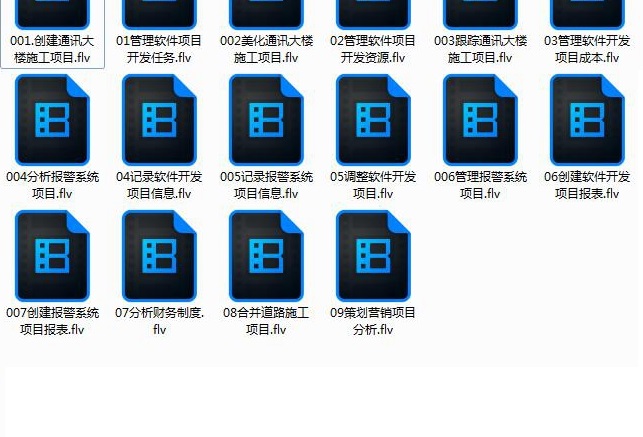Select 03管理软件开发项目成本.flv video
643x437 pixels.
pos(587,14)
